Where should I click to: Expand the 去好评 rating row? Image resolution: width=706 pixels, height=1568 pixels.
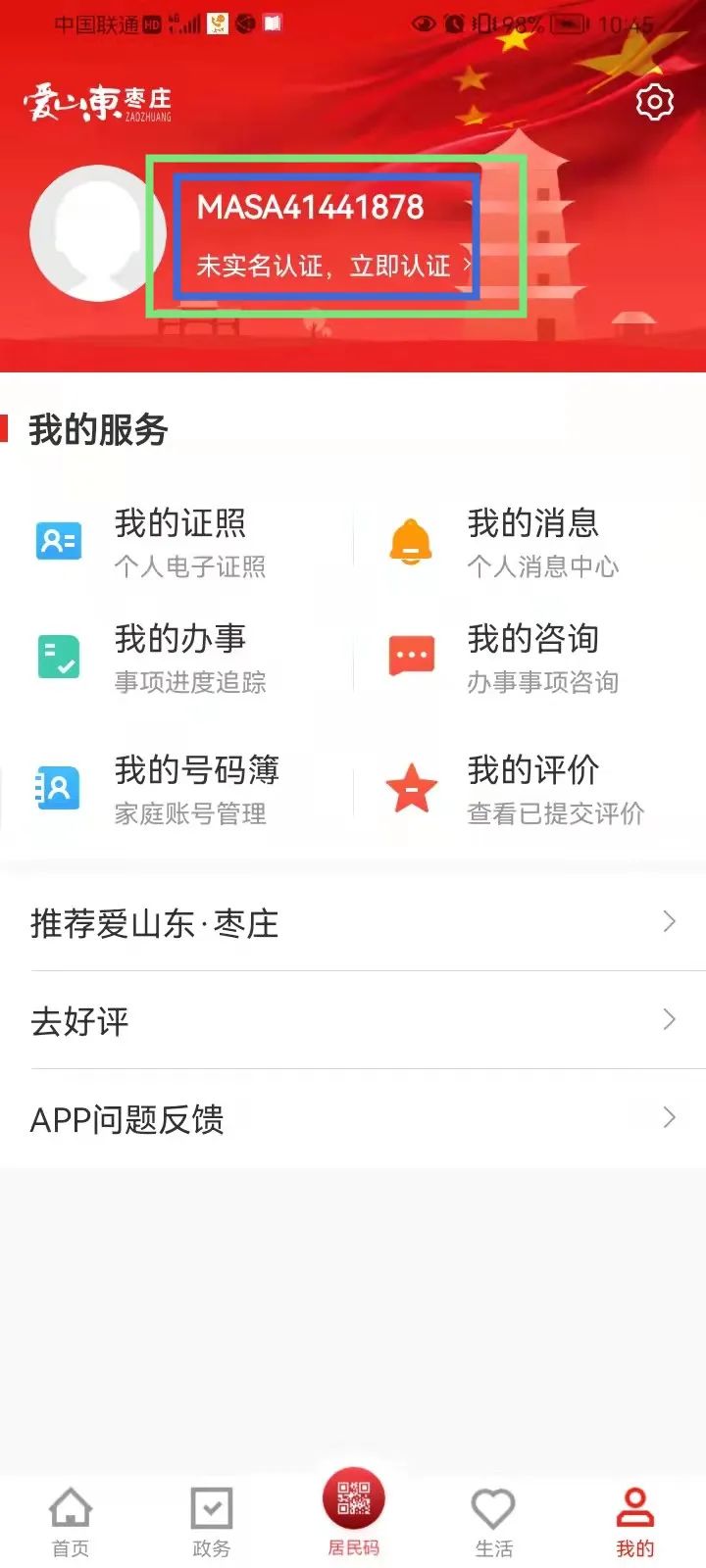pyautogui.click(x=353, y=1020)
